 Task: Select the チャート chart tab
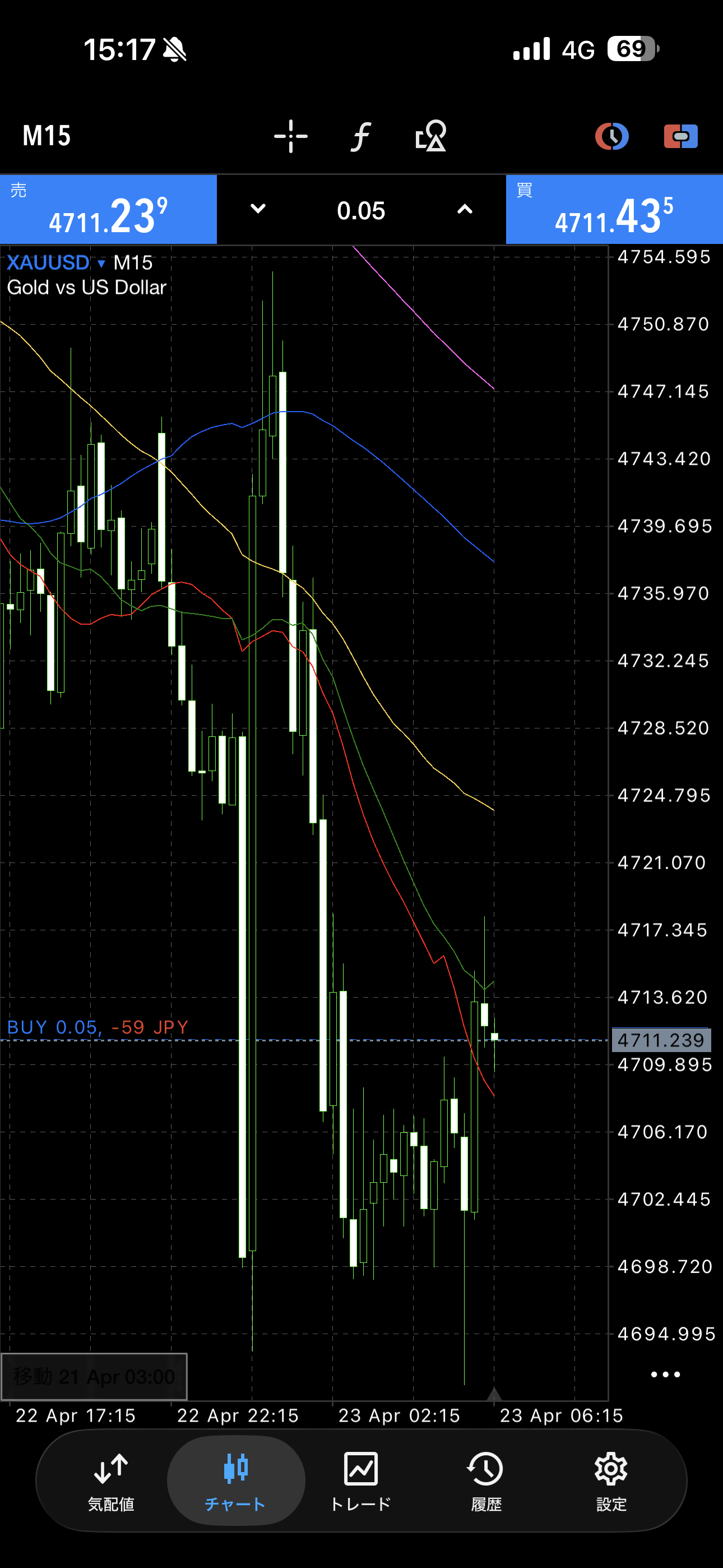(235, 1481)
